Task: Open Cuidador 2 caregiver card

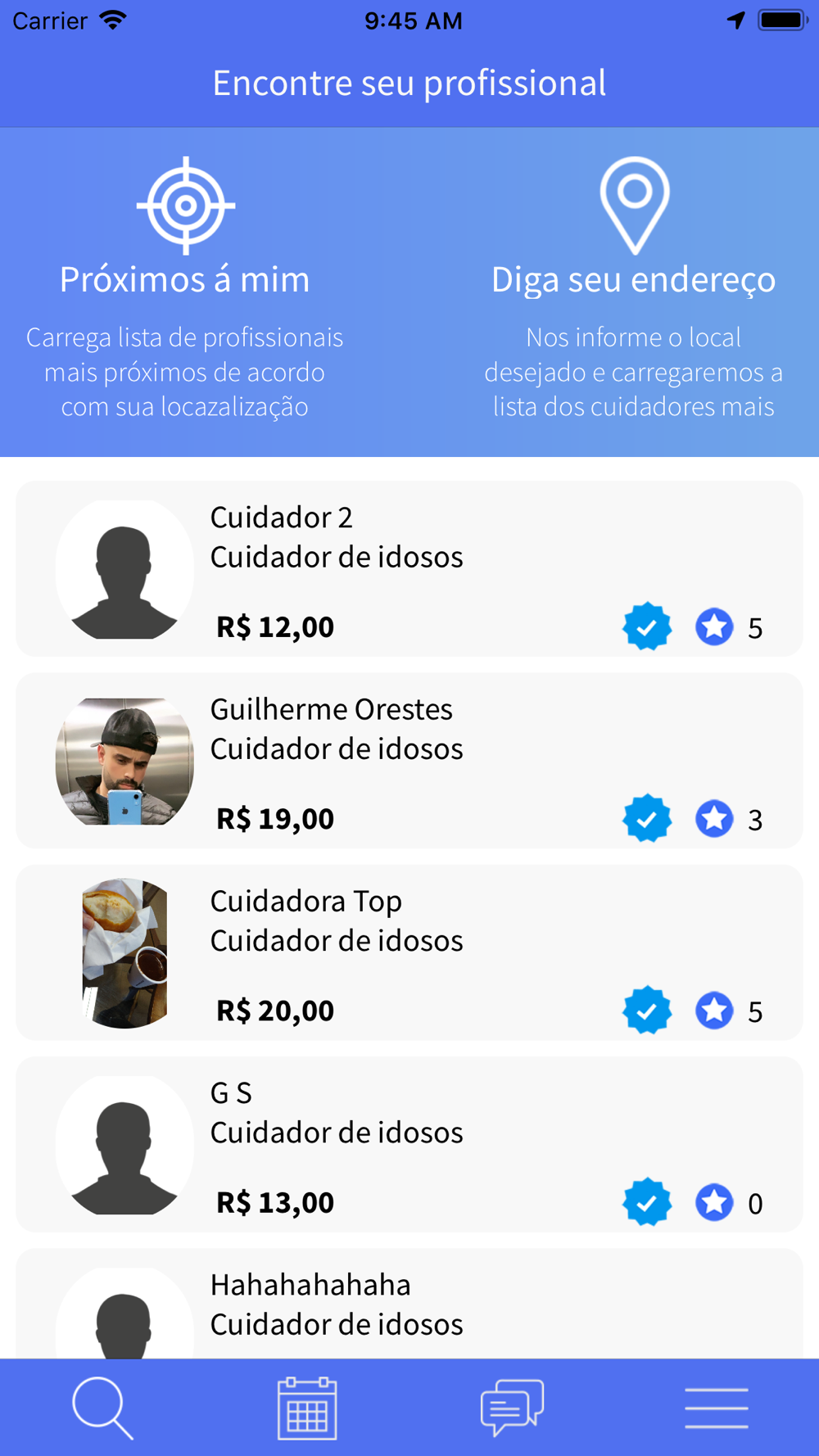Action: point(409,569)
